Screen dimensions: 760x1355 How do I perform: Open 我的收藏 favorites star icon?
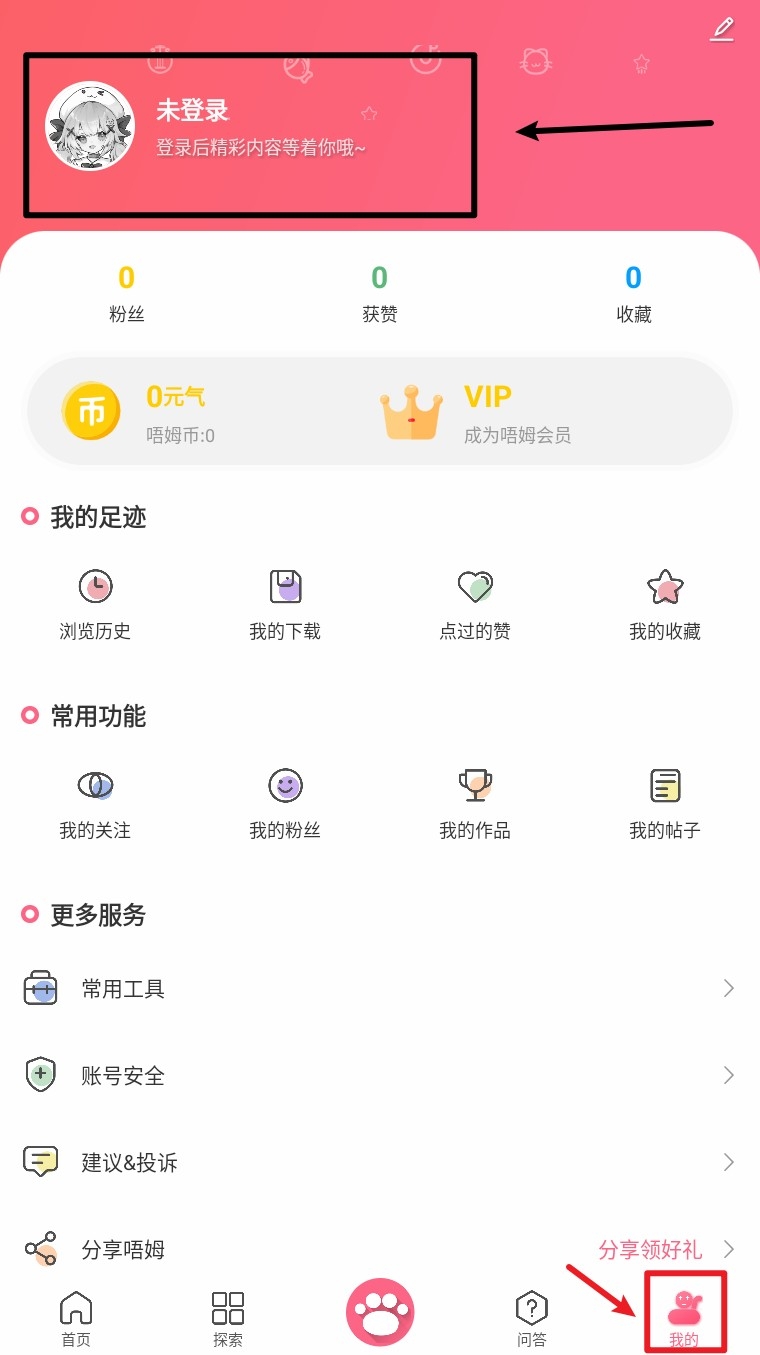665,587
